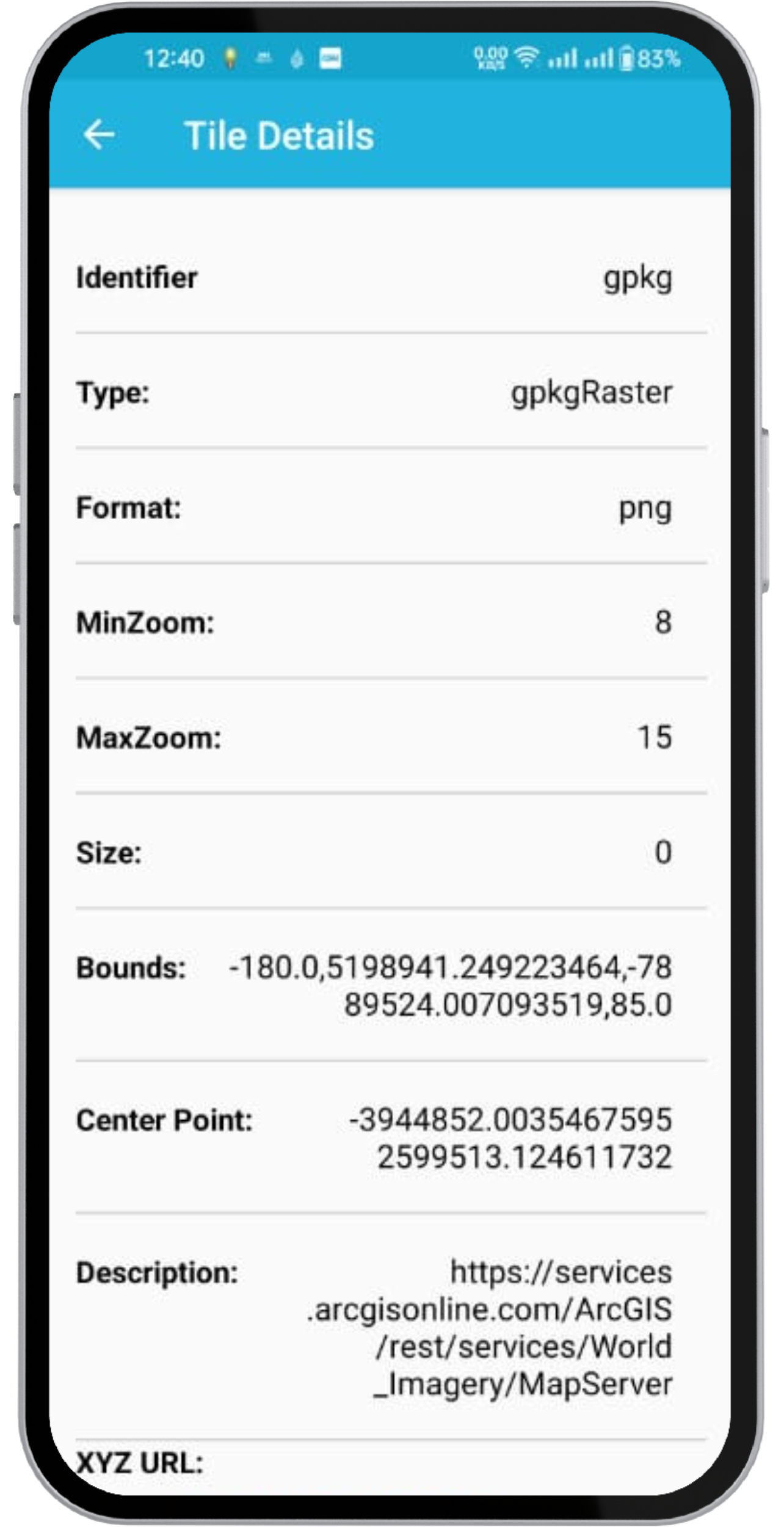Image resolution: width=784 pixels, height=1527 pixels.
Task: Go back from Tile Details
Action: 99,135
